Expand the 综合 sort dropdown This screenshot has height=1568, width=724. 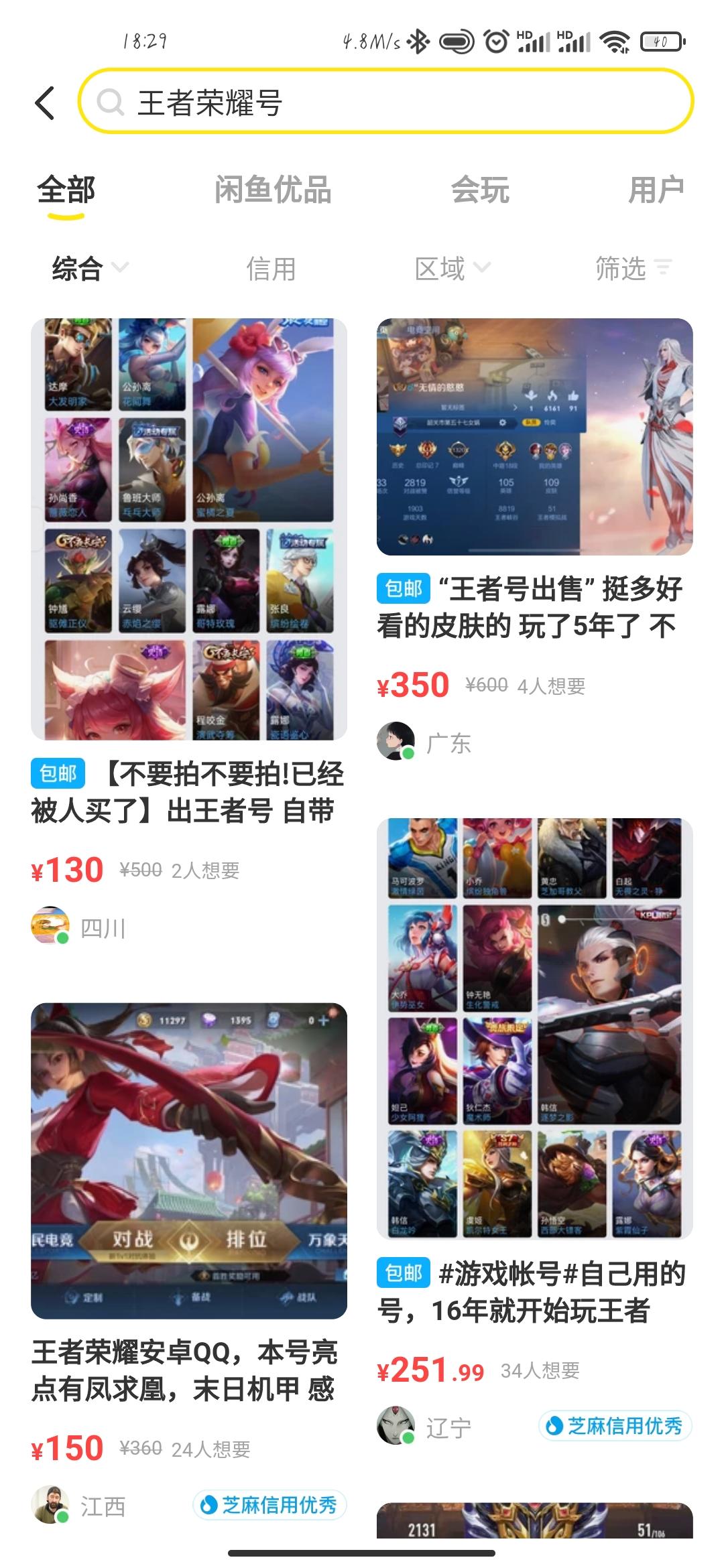tap(89, 269)
